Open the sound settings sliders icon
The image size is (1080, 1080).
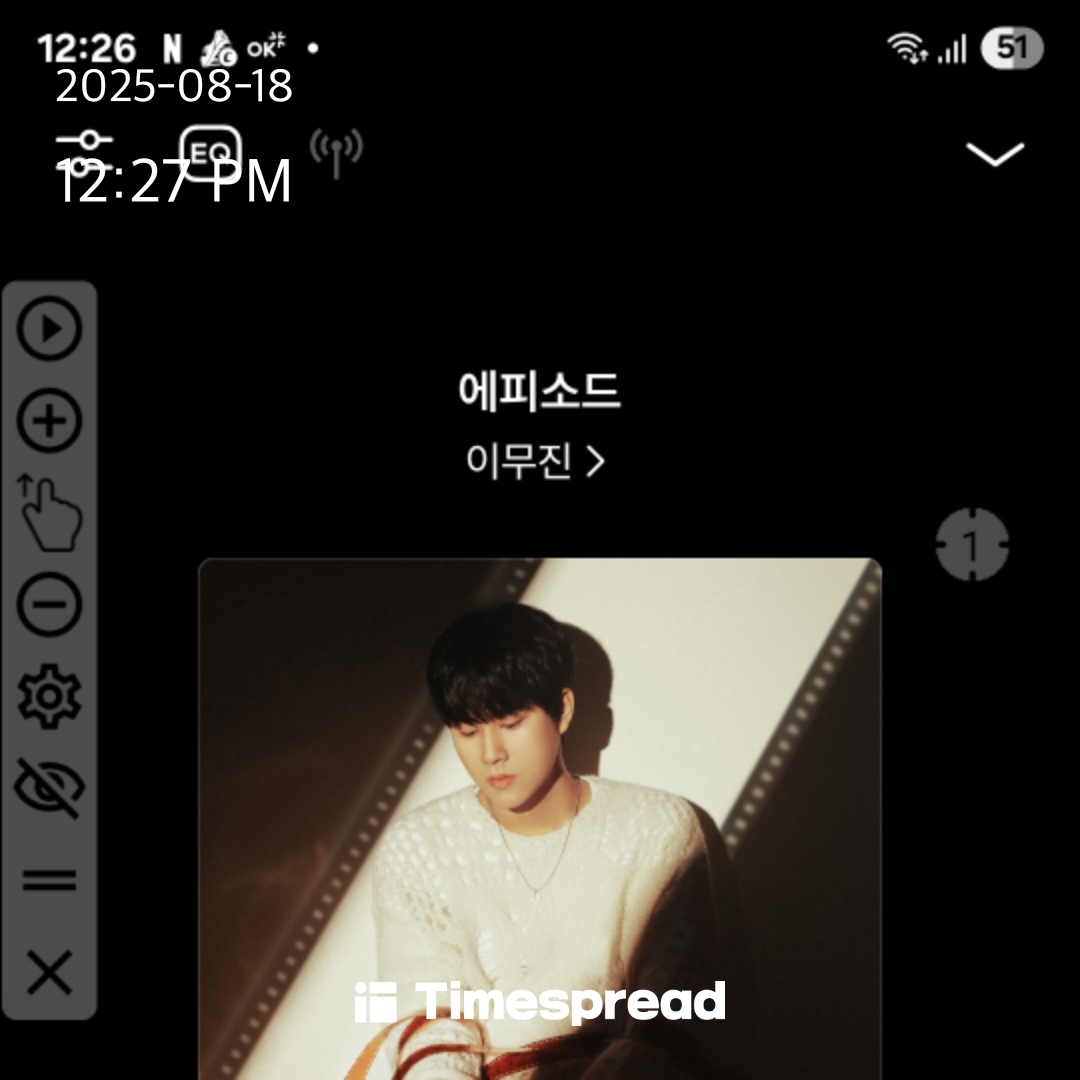(x=84, y=150)
